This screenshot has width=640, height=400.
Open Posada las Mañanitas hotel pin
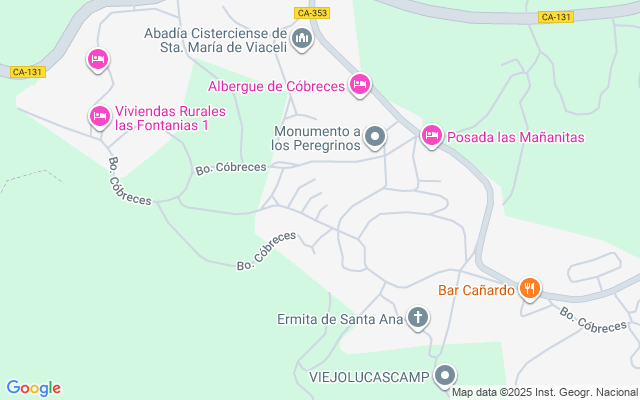[431, 134]
